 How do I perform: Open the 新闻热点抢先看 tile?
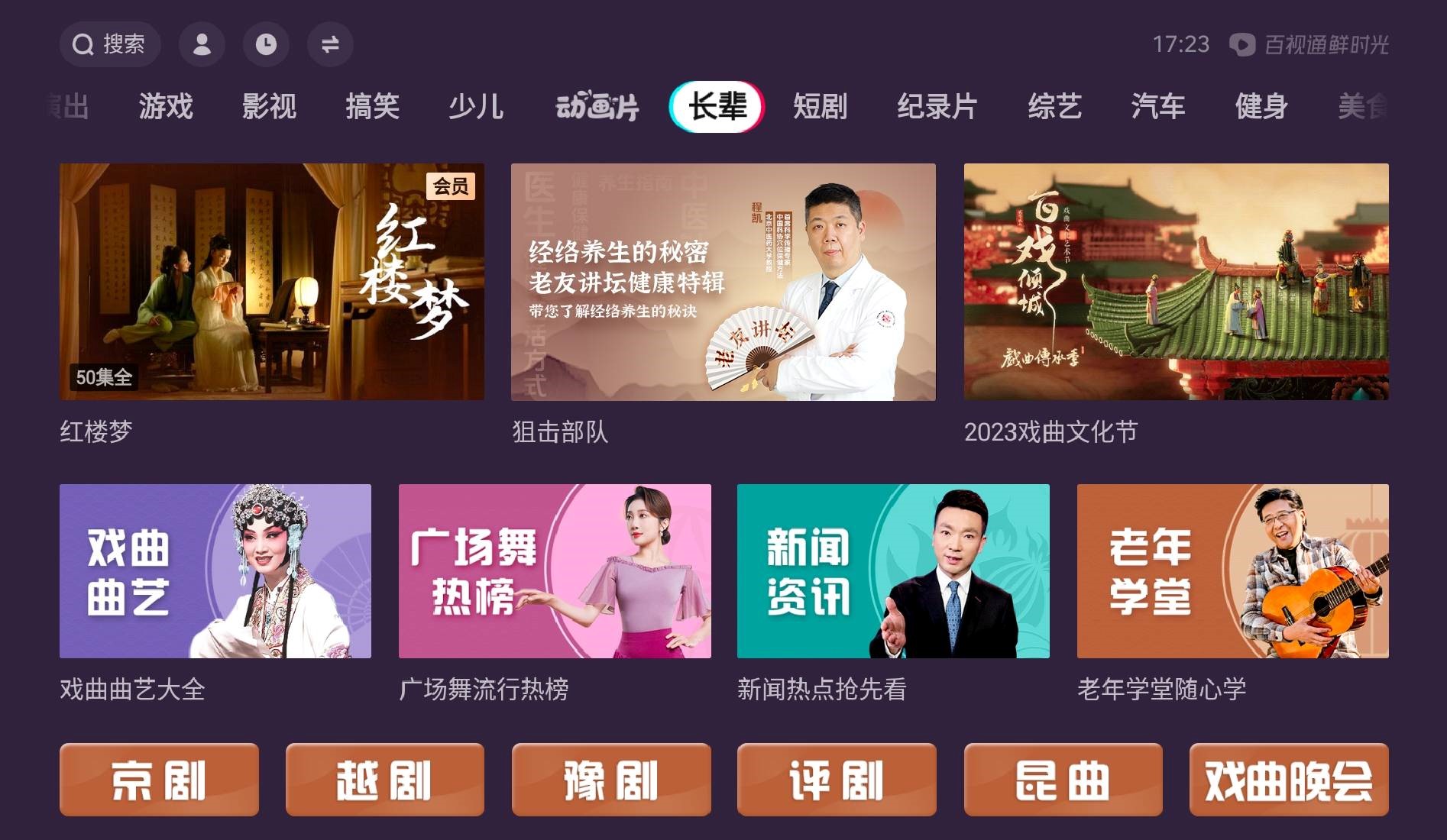pos(893,571)
